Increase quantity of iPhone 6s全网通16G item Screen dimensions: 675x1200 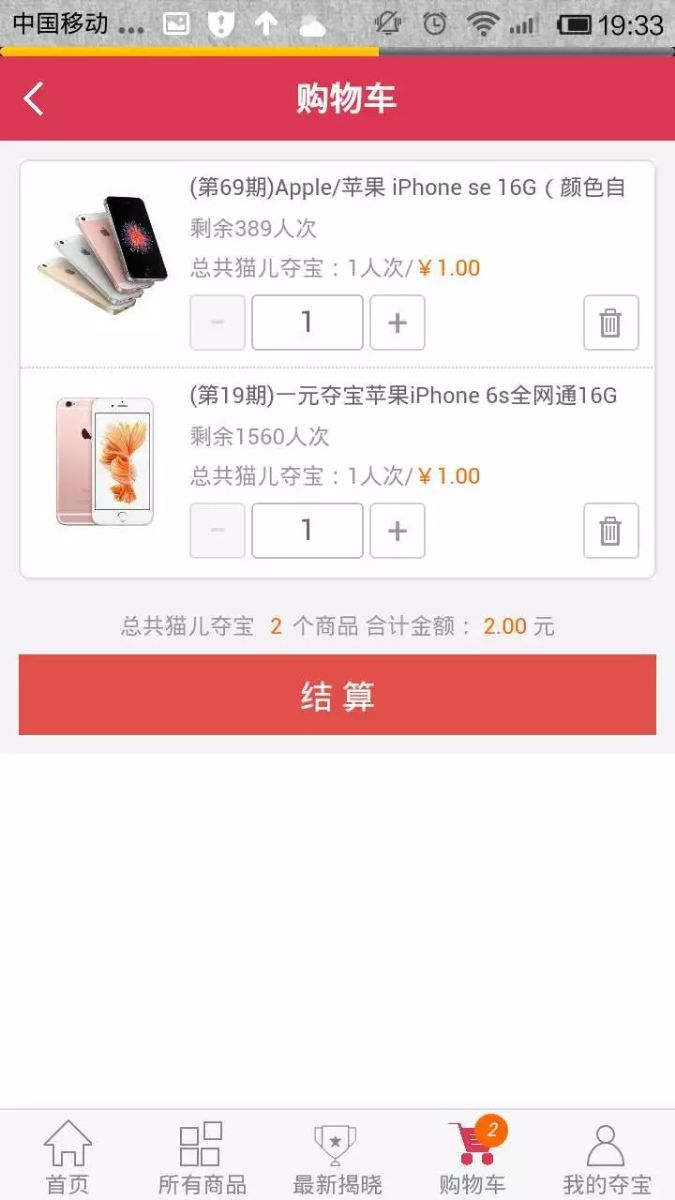click(397, 531)
